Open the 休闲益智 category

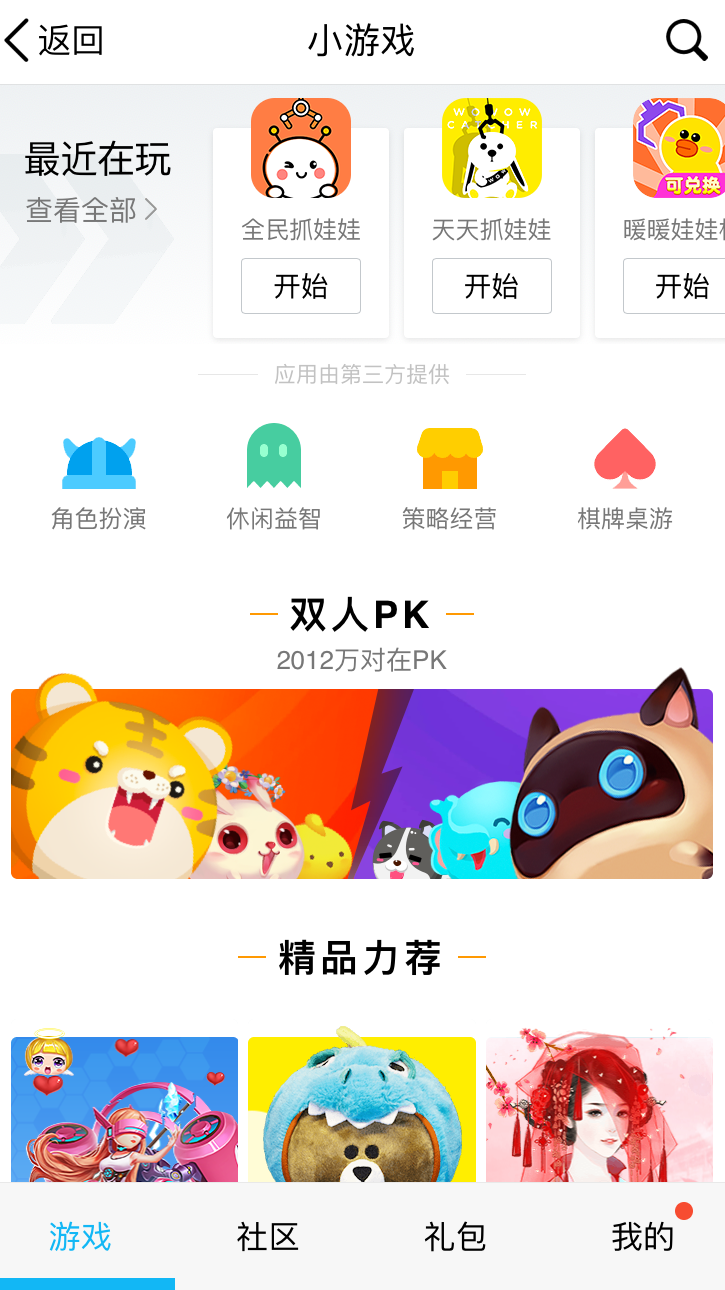(273, 476)
